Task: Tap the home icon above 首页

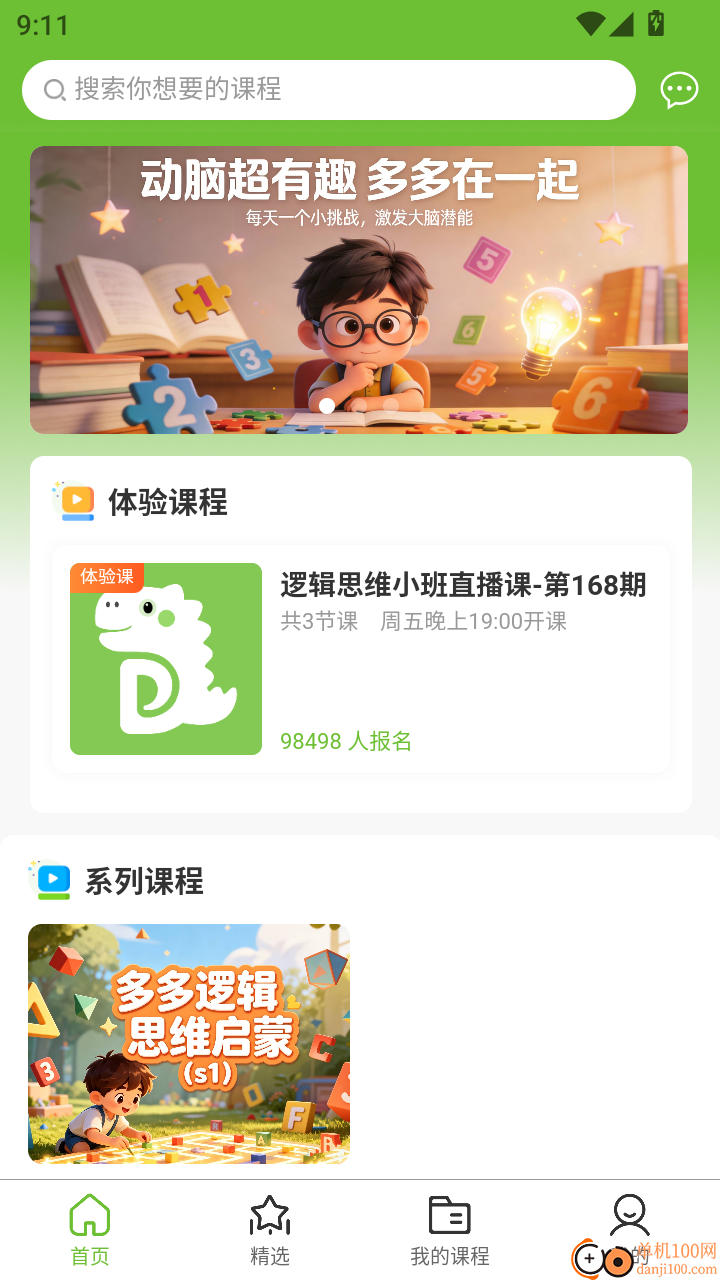Action: [90, 1213]
